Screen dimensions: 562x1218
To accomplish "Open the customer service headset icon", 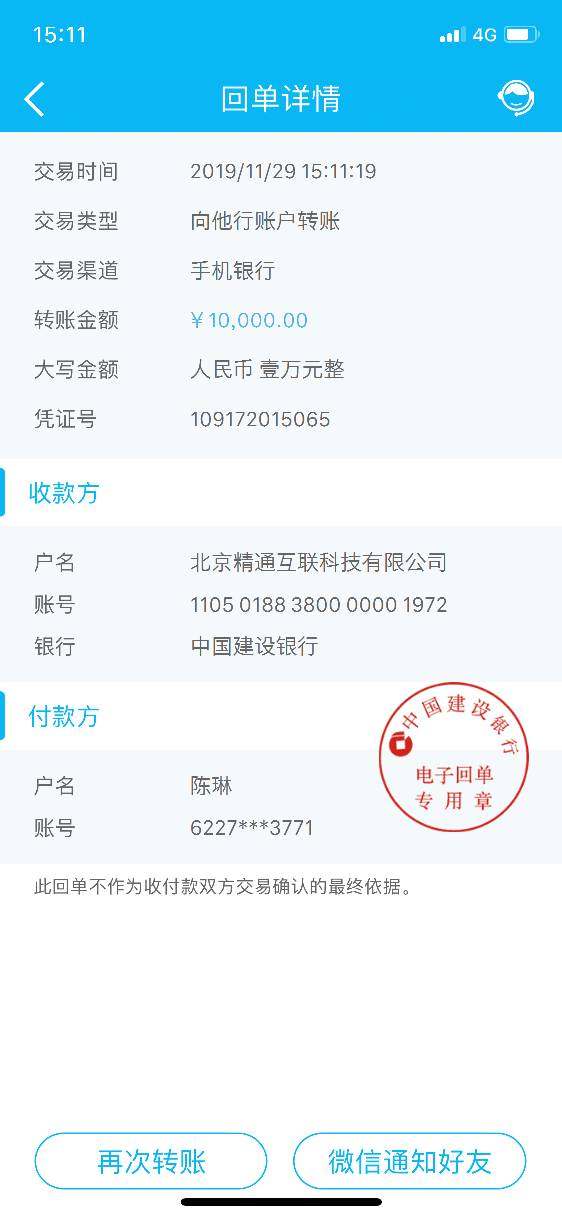I will pos(516,98).
